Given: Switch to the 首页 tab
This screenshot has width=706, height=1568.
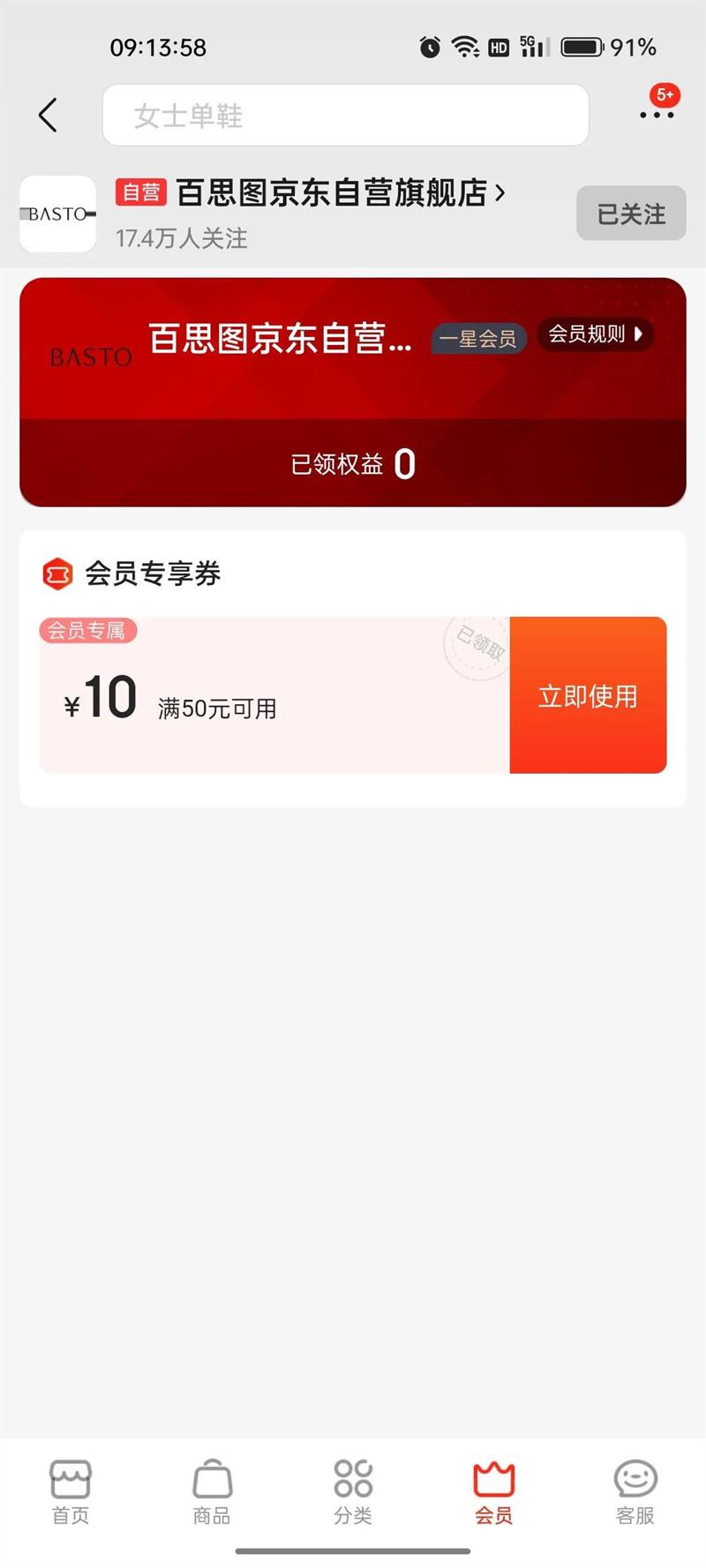Looking at the screenshot, I should [71, 1491].
